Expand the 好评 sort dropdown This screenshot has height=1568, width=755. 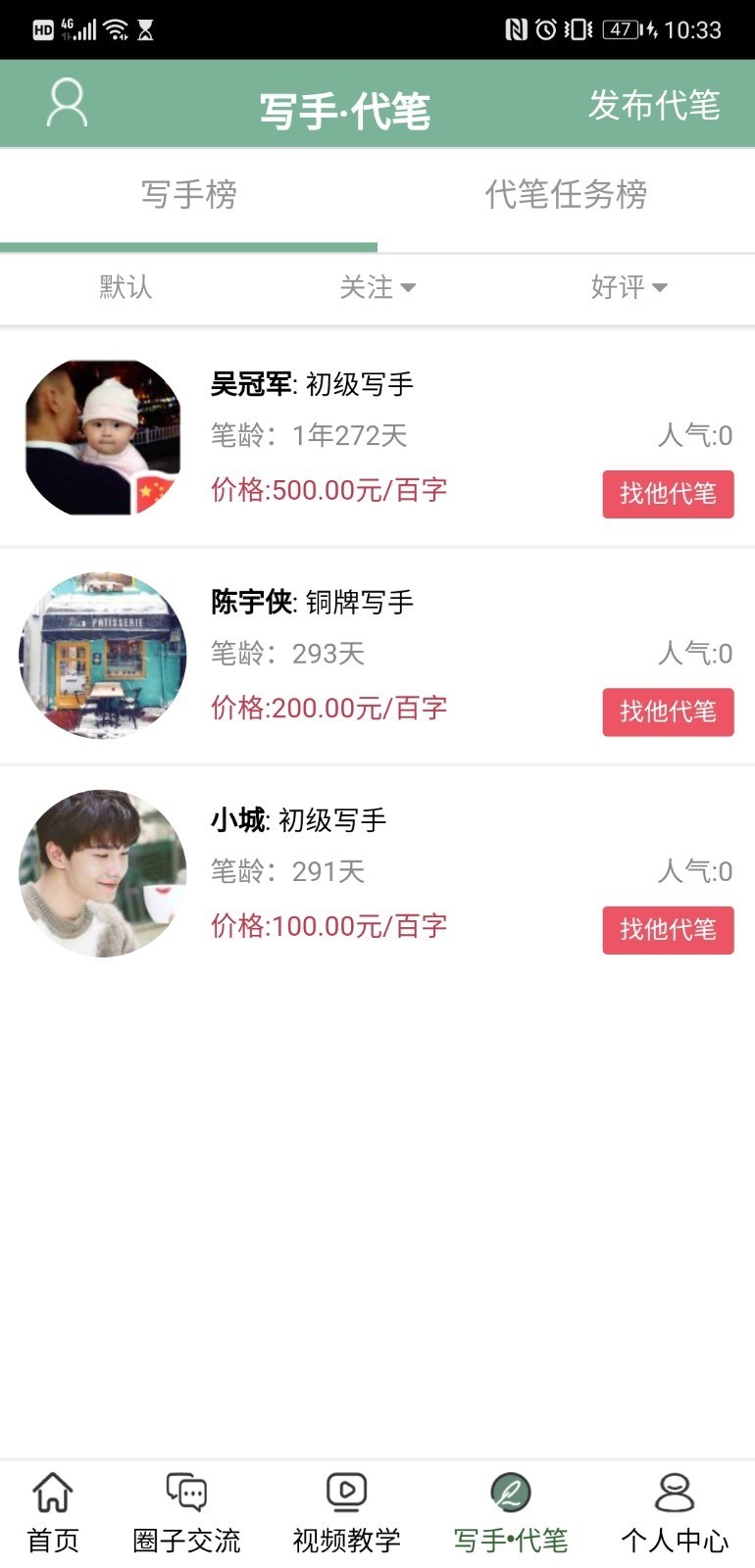[629, 287]
